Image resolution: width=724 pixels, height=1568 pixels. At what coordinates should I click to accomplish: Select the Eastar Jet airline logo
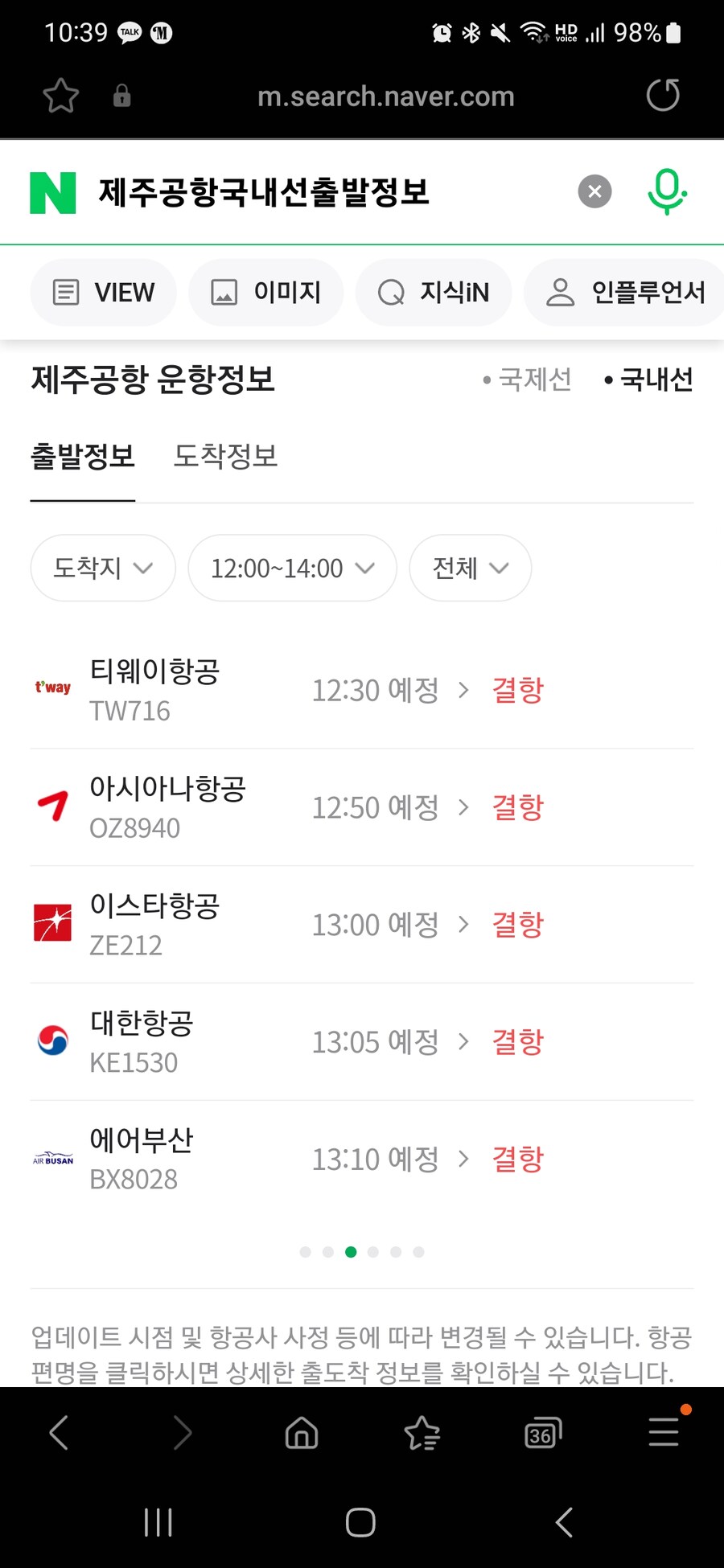pos(52,923)
